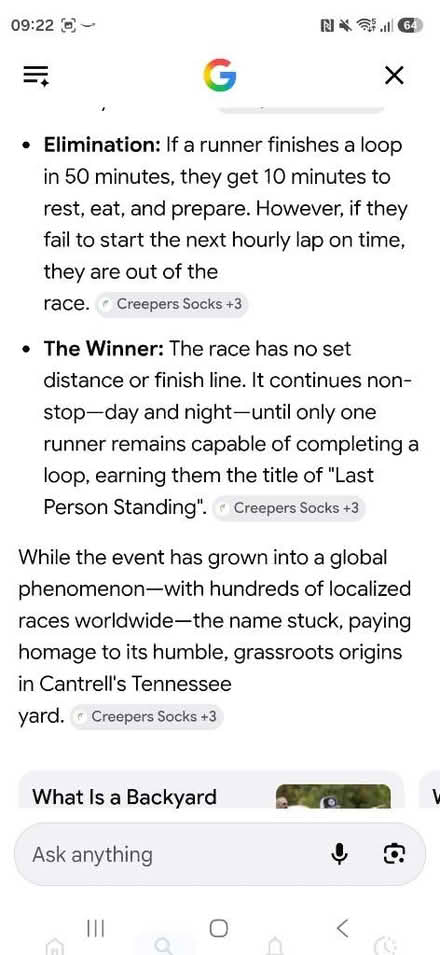This screenshot has height=955, width=440.
Task: Open Creepers Socks source chip under The Winner
Action: (x=289, y=507)
